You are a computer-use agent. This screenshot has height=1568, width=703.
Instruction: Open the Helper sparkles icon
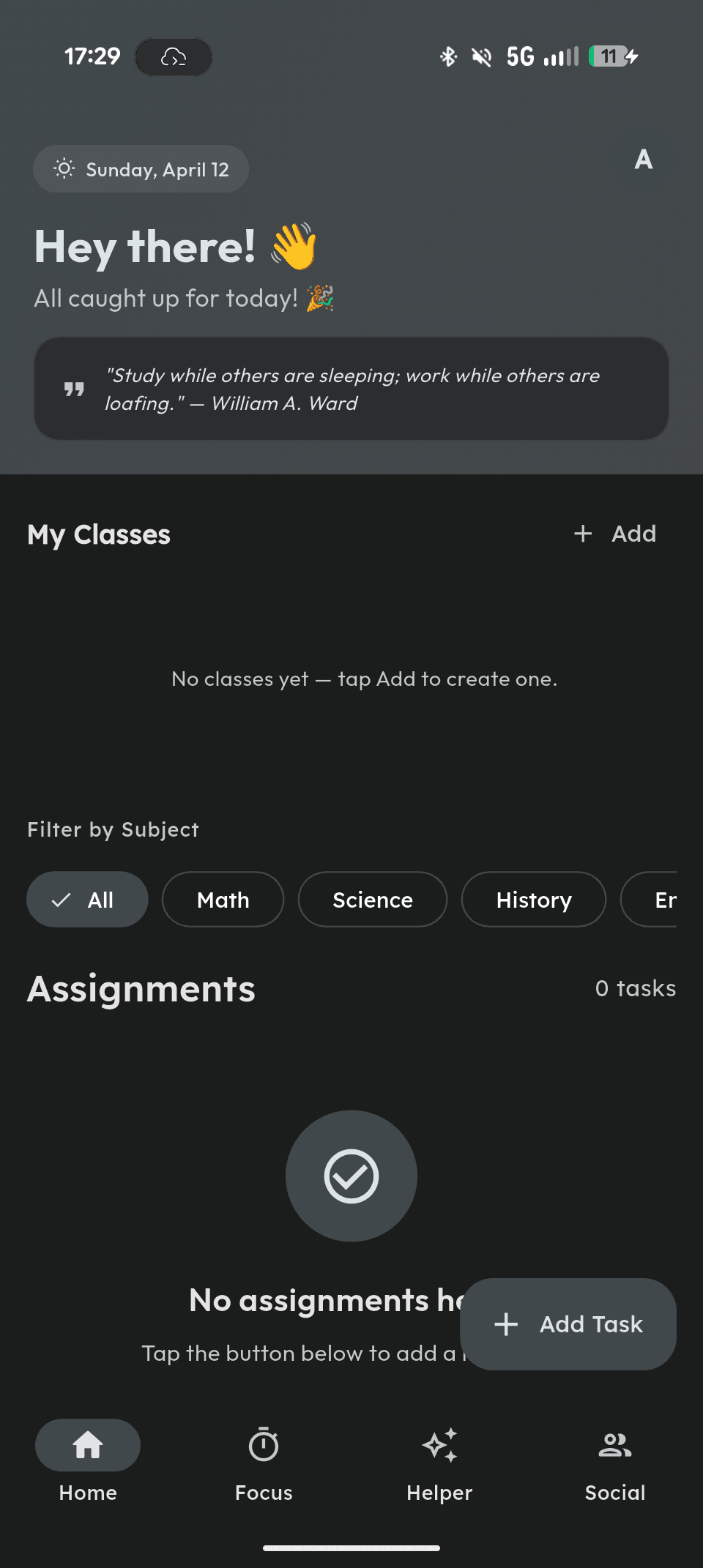point(439,1444)
